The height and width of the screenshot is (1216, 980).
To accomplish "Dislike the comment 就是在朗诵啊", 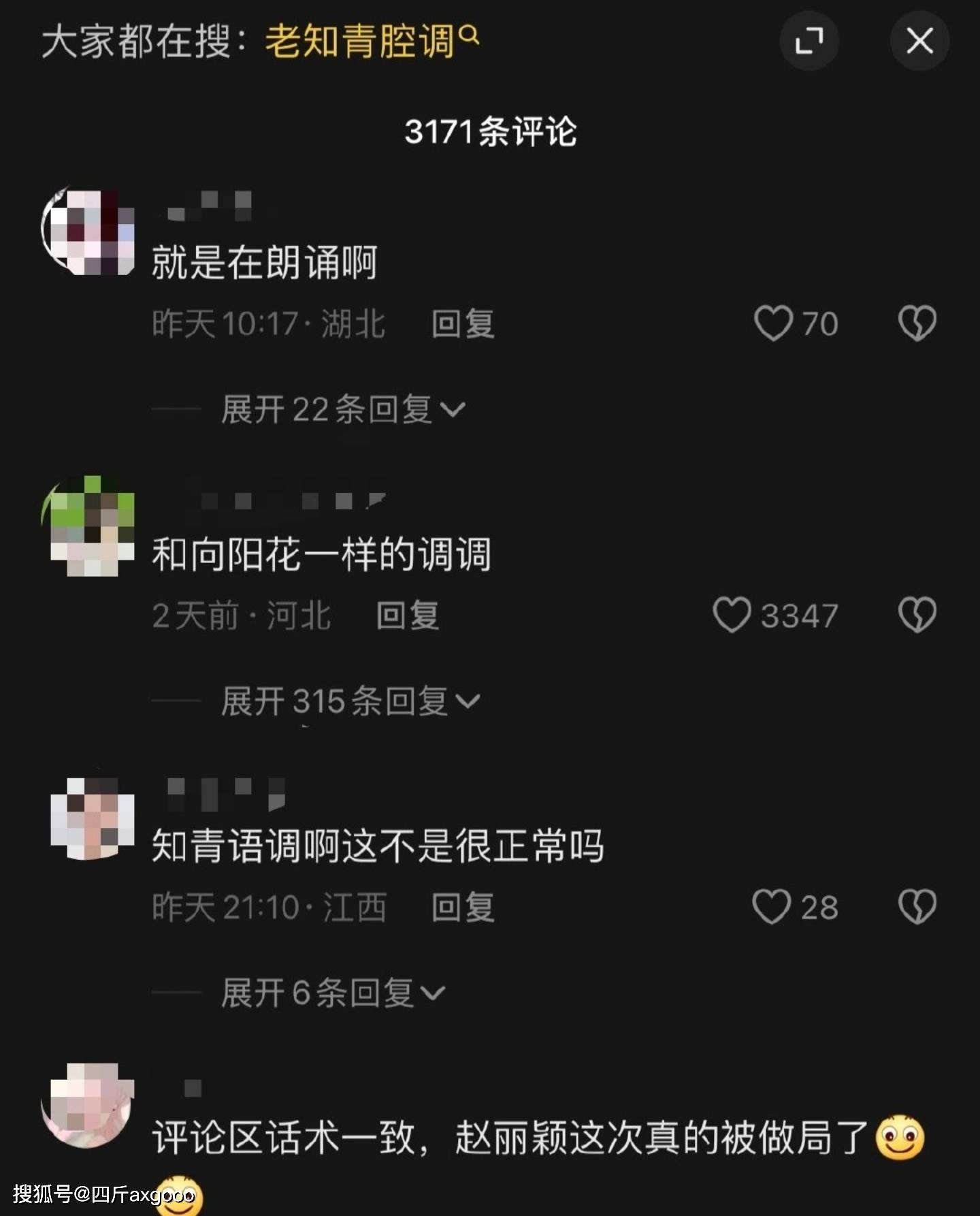I will point(917,323).
